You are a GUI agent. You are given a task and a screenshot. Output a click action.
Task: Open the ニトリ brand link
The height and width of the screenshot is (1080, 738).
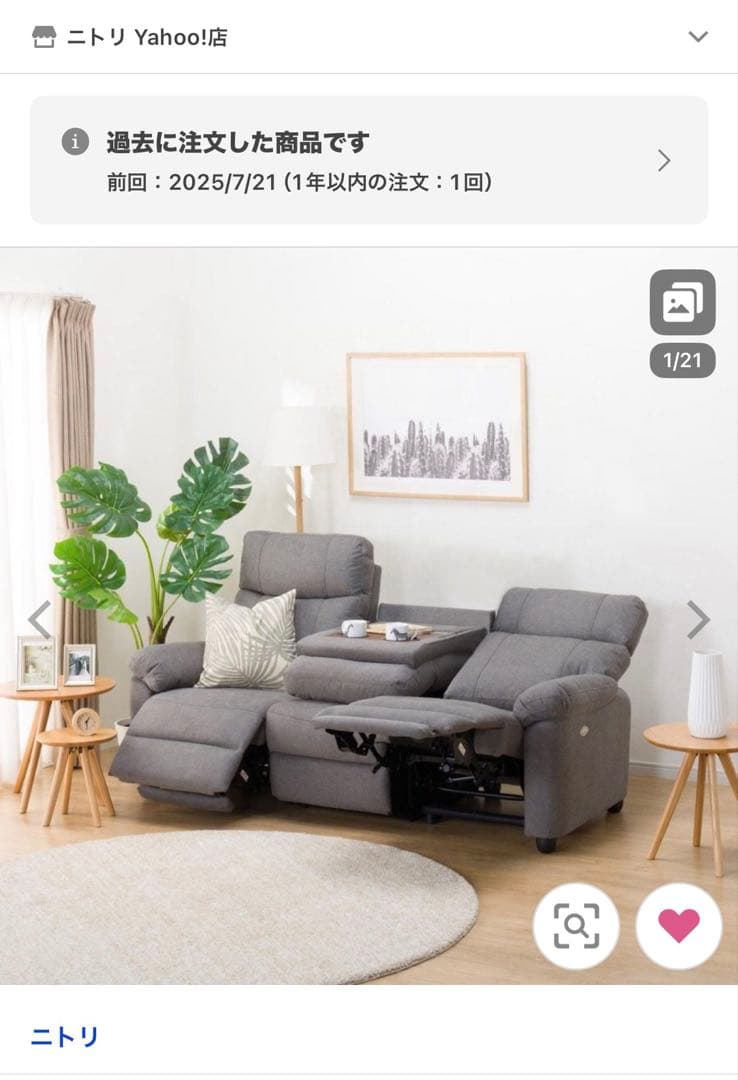coord(65,1036)
